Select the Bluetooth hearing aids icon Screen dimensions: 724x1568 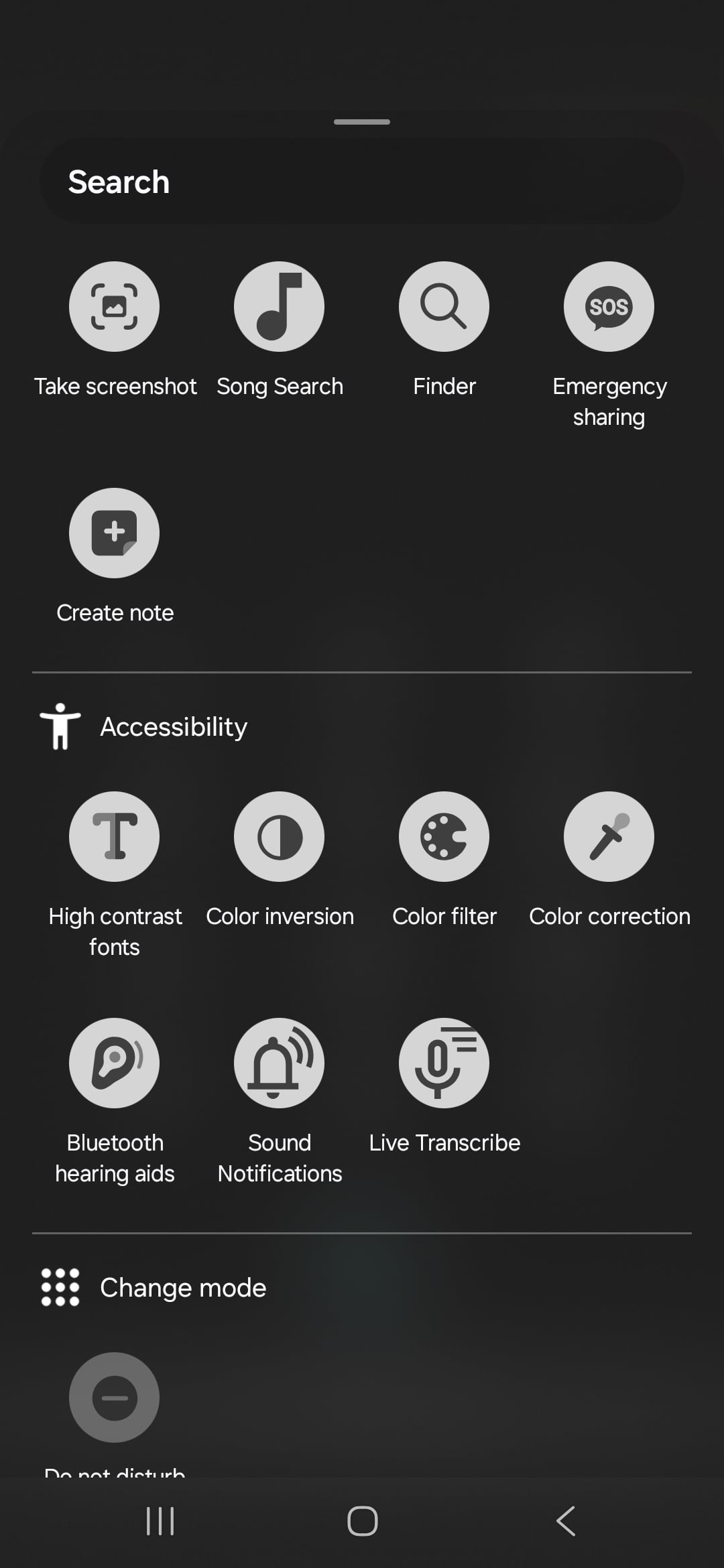[114, 1063]
